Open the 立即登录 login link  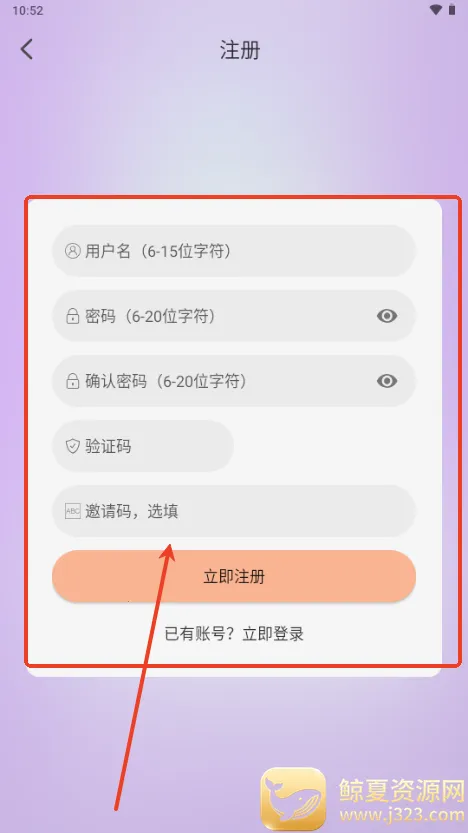pos(273,634)
